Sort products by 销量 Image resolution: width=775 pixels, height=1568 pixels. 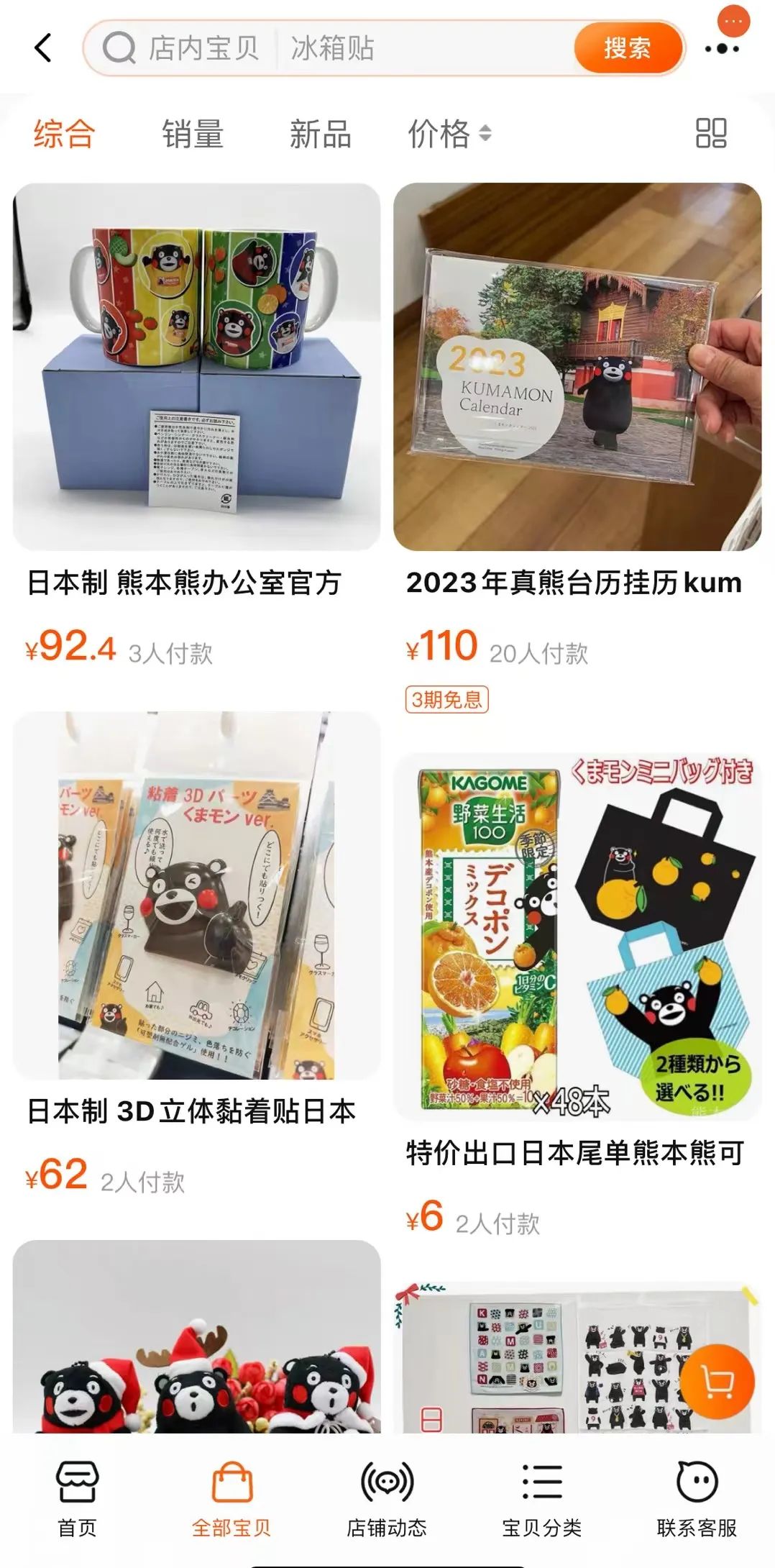point(193,134)
